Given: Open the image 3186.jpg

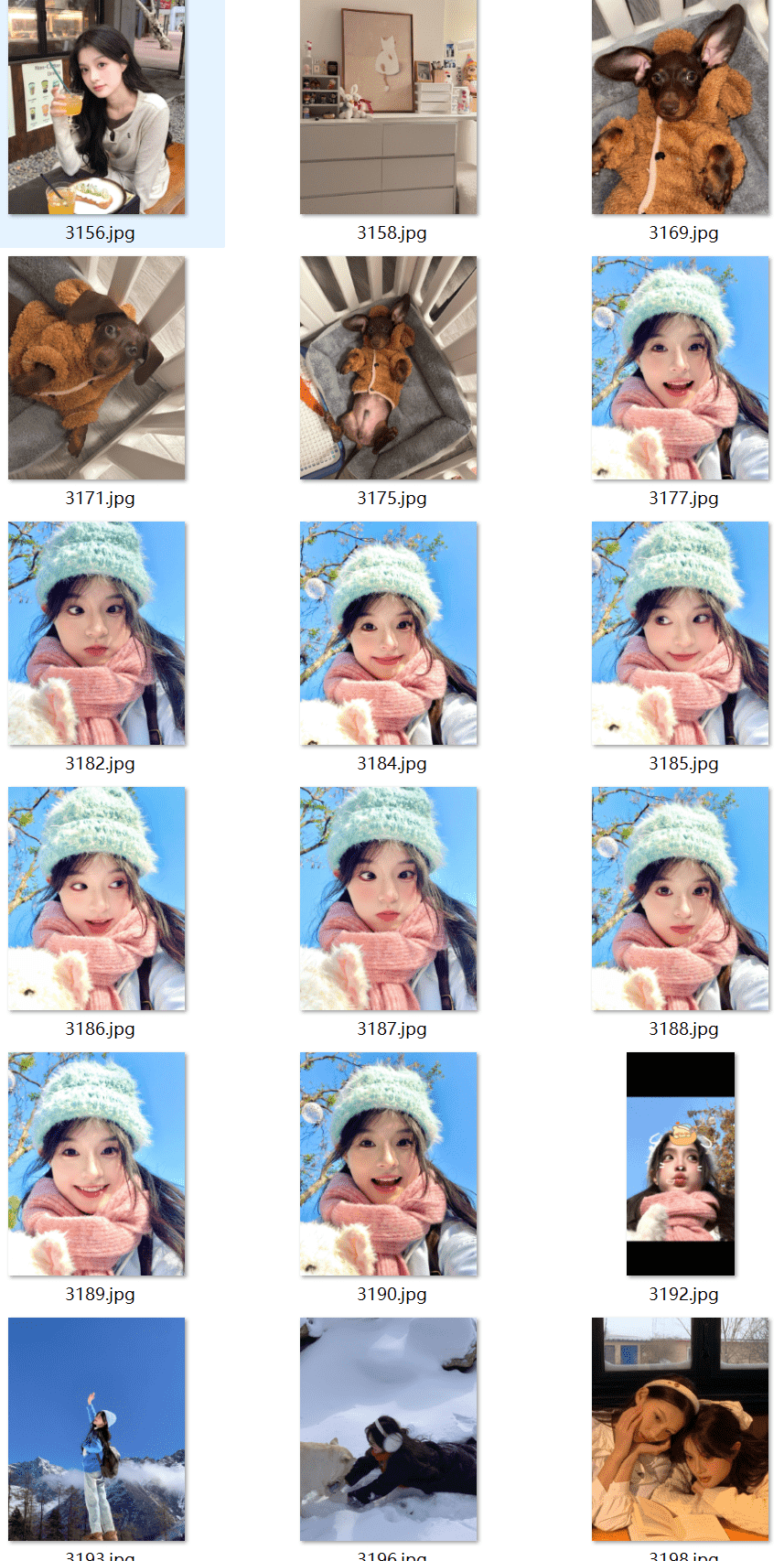Looking at the screenshot, I should pyautogui.click(x=97, y=899).
